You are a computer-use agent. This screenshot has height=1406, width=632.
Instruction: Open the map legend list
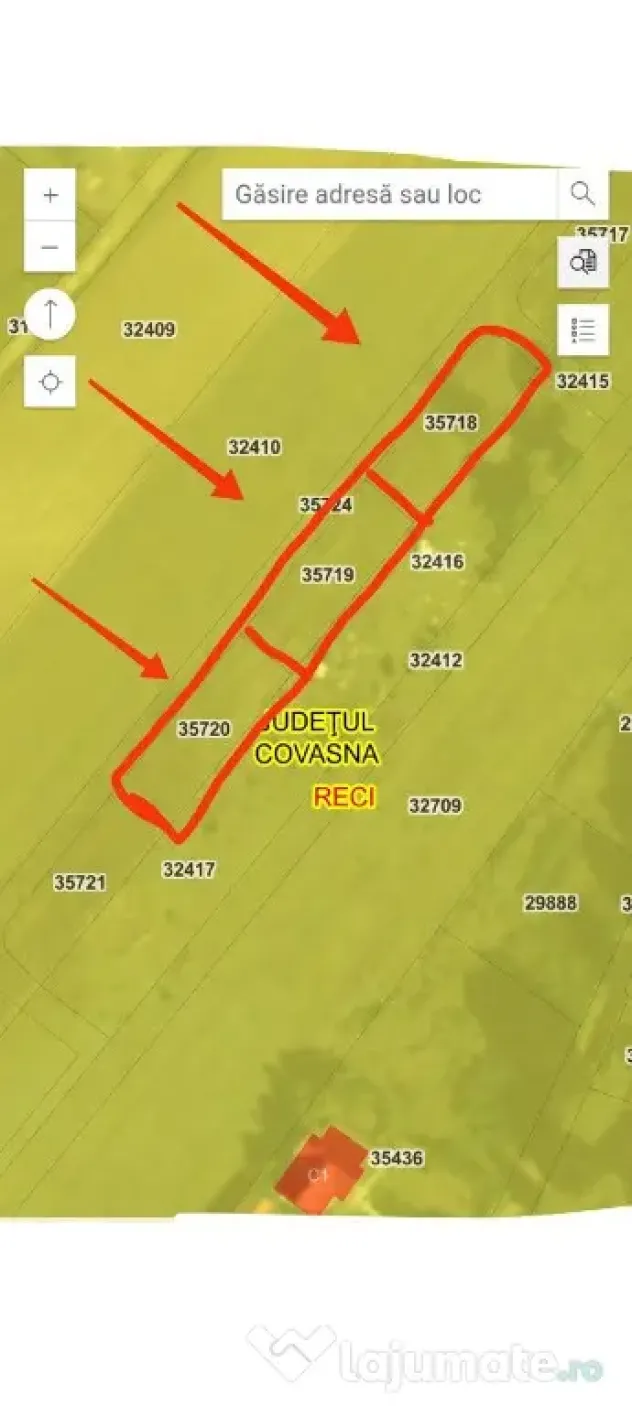(x=583, y=330)
